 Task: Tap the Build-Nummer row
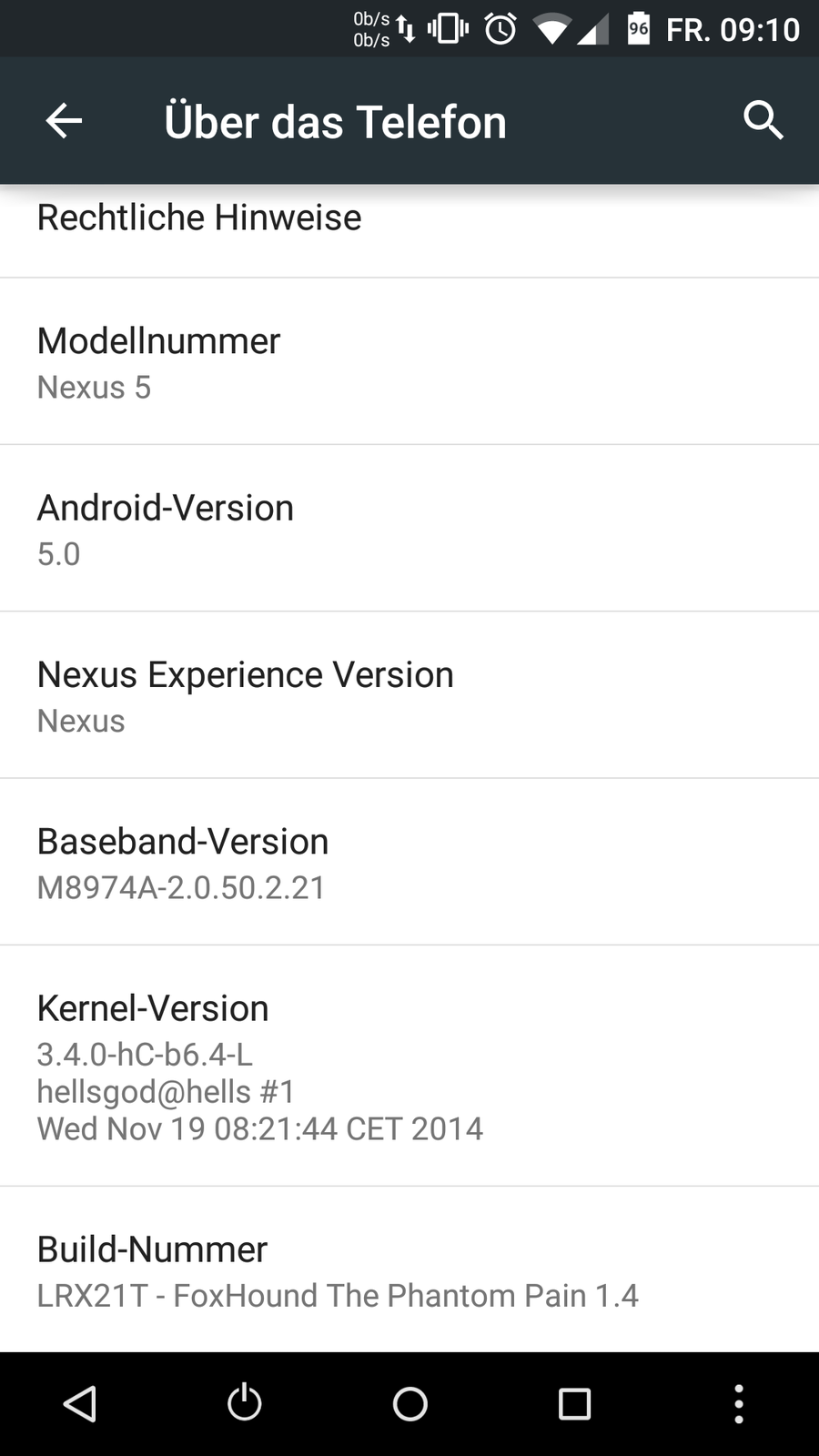click(x=409, y=1270)
